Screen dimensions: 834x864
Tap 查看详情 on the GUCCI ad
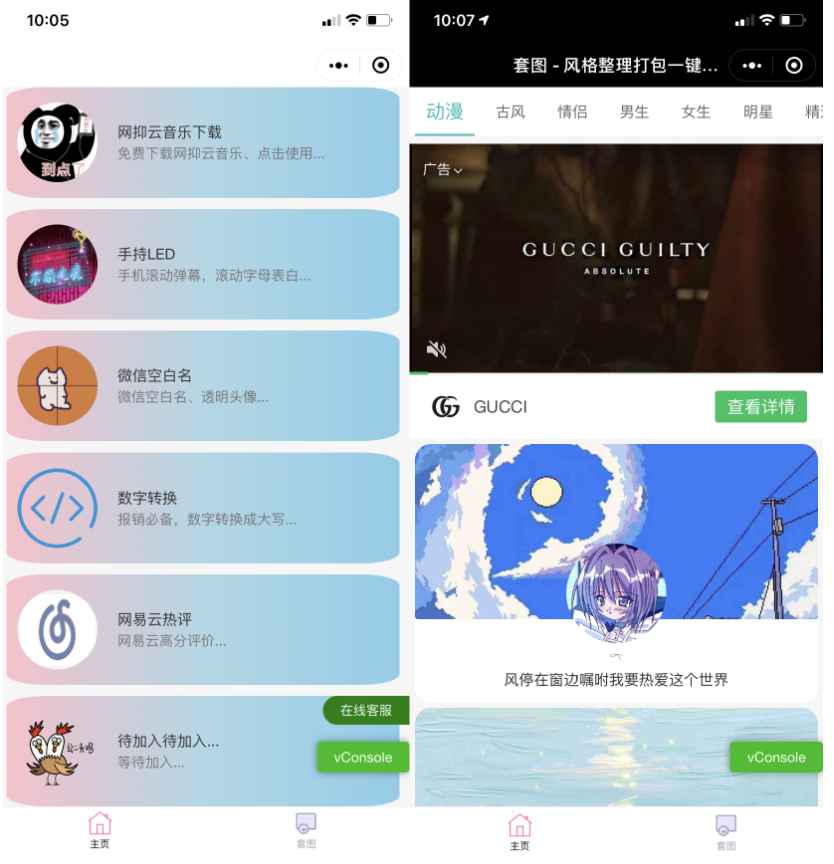click(761, 407)
